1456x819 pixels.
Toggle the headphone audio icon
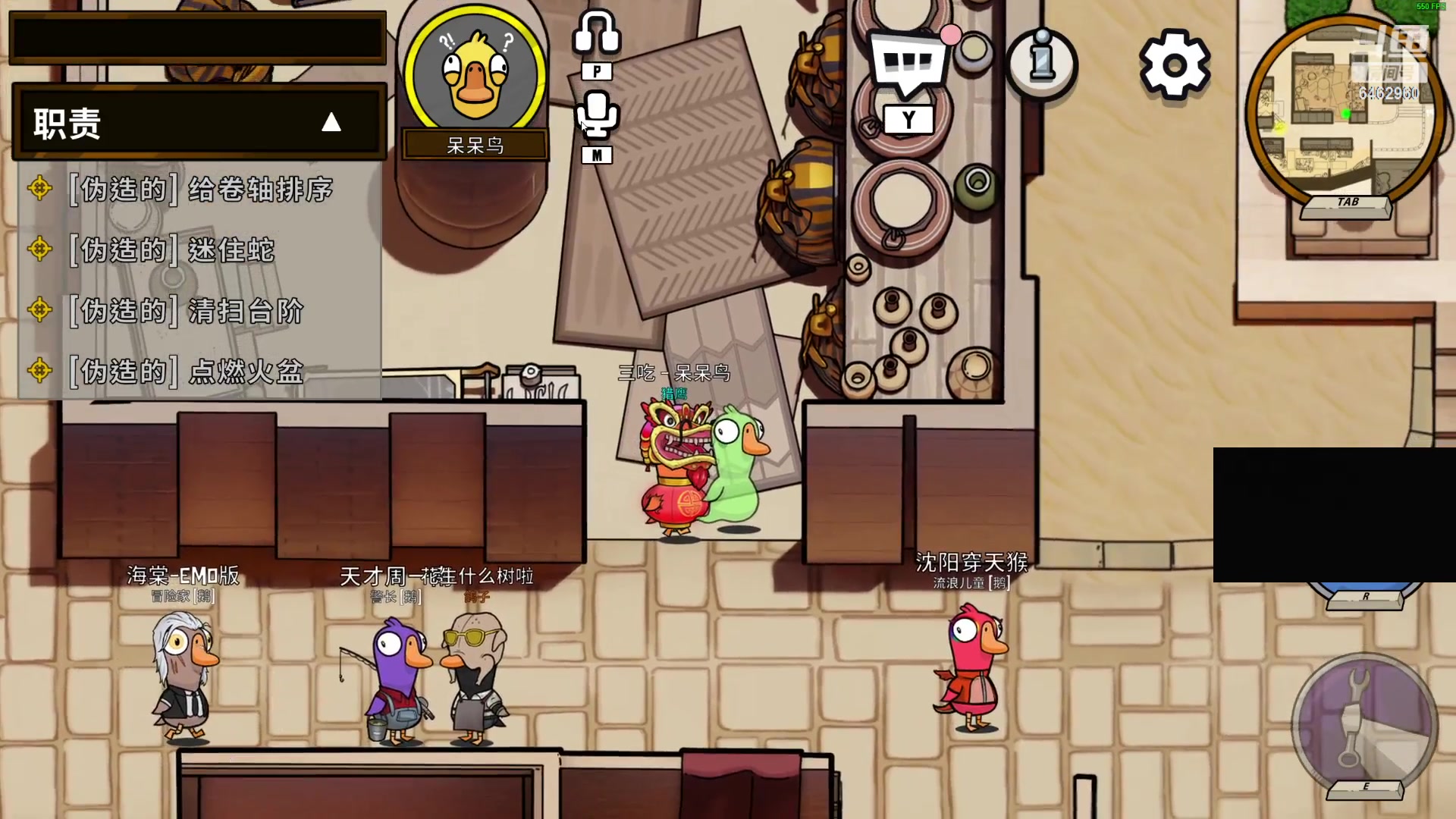597,33
